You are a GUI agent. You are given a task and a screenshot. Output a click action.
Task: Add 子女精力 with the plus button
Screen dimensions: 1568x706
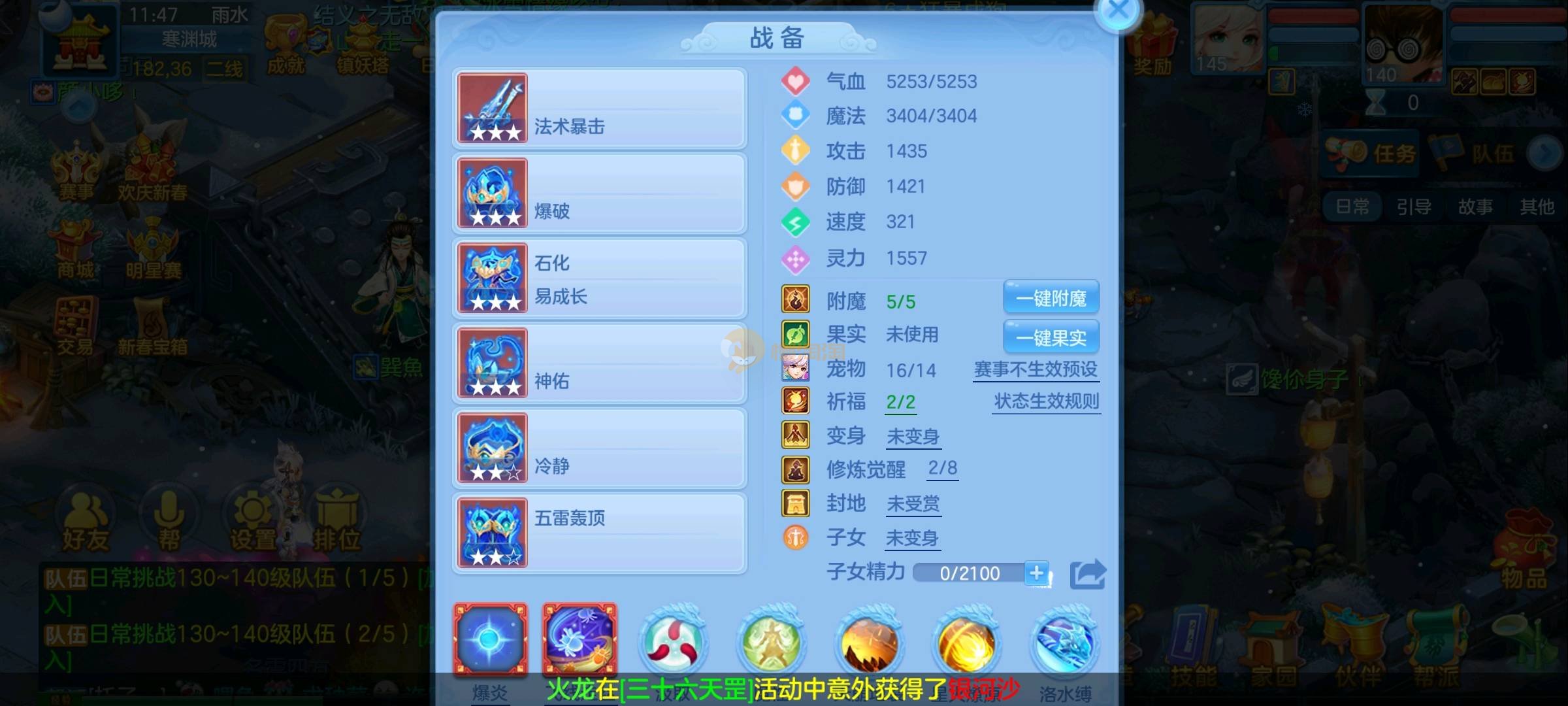click(x=1036, y=573)
